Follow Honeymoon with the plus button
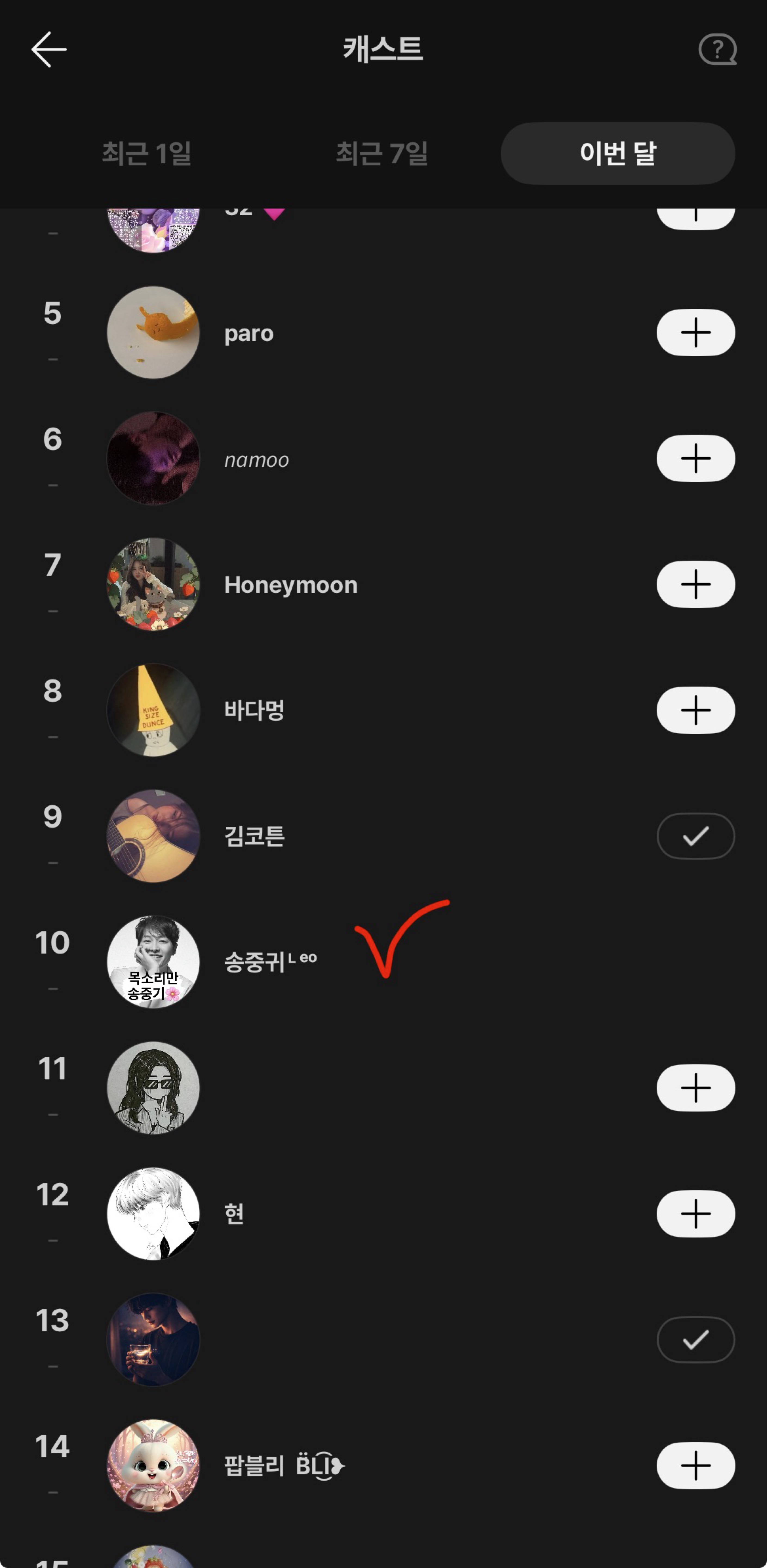767x1568 pixels. click(695, 584)
